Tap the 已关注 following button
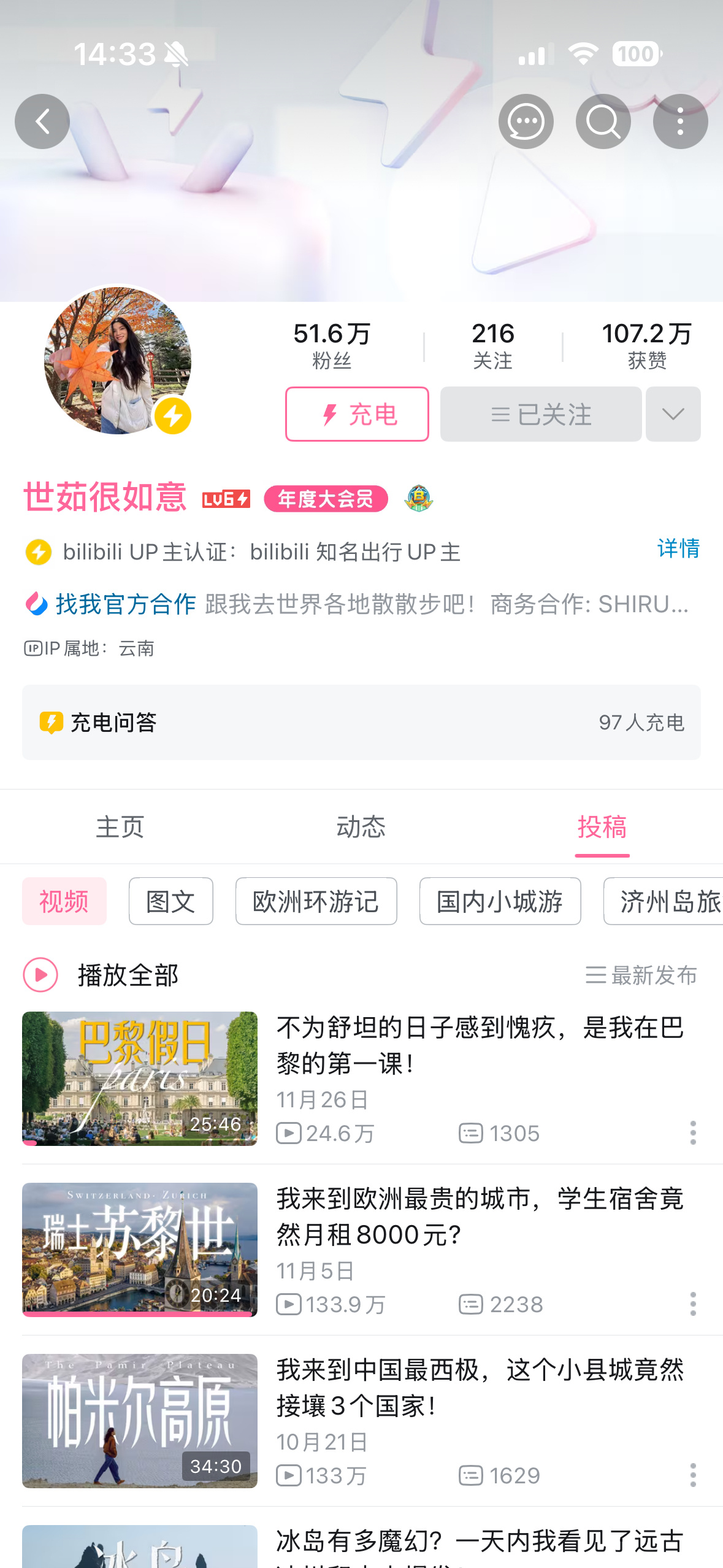The width and height of the screenshot is (723, 1568). pos(540,414)
